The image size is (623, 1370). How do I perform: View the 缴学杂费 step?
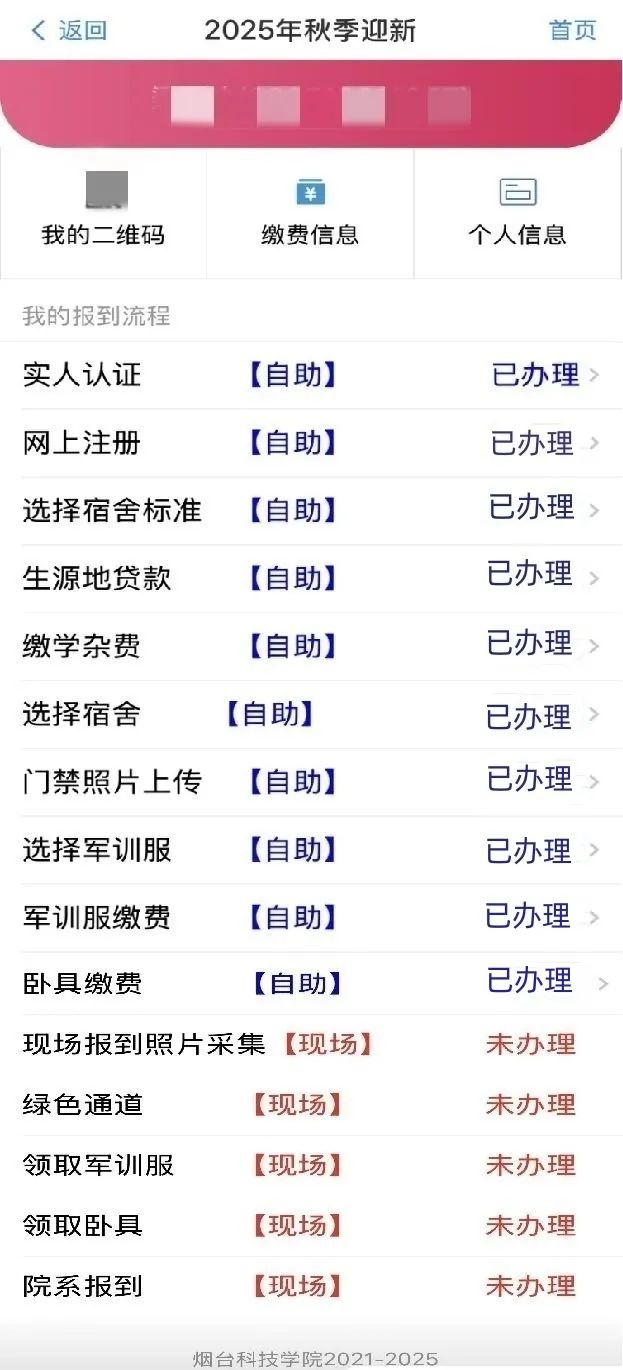click(311, 646)
